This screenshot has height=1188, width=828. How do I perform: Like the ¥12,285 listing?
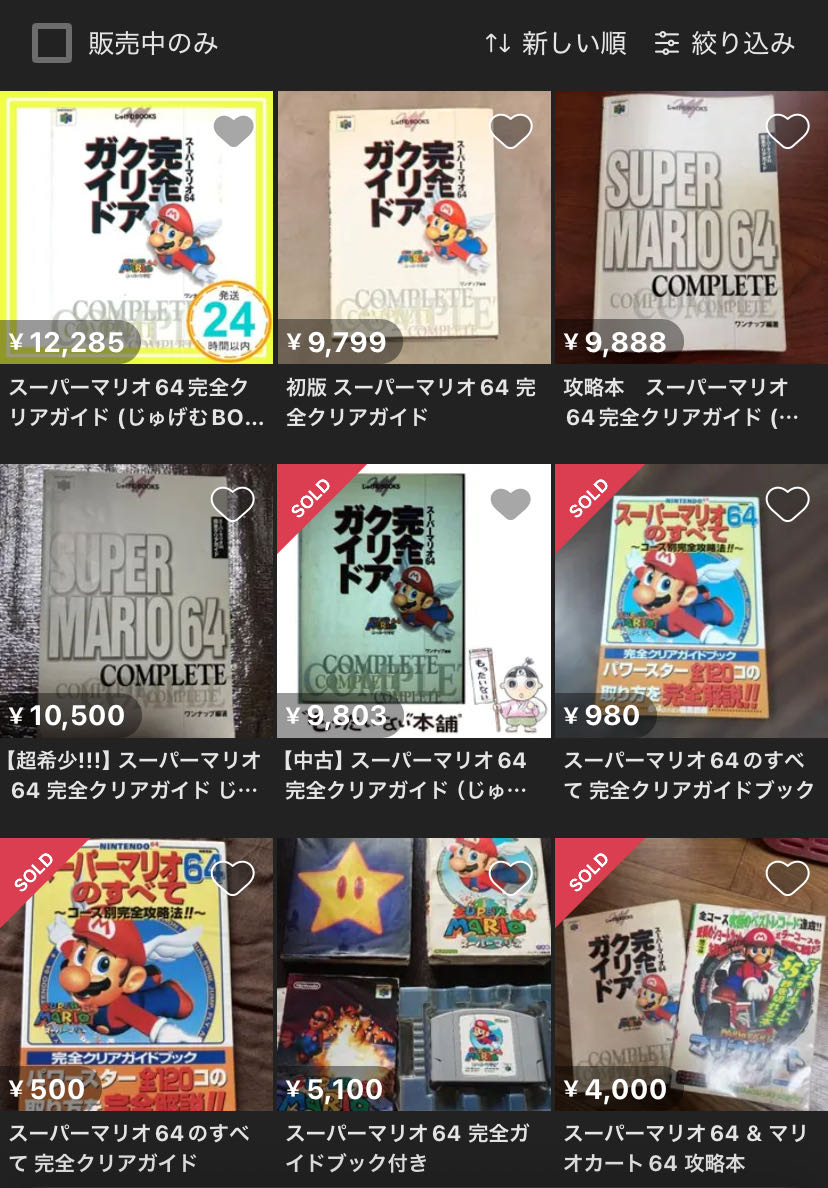tap(233, 130)
